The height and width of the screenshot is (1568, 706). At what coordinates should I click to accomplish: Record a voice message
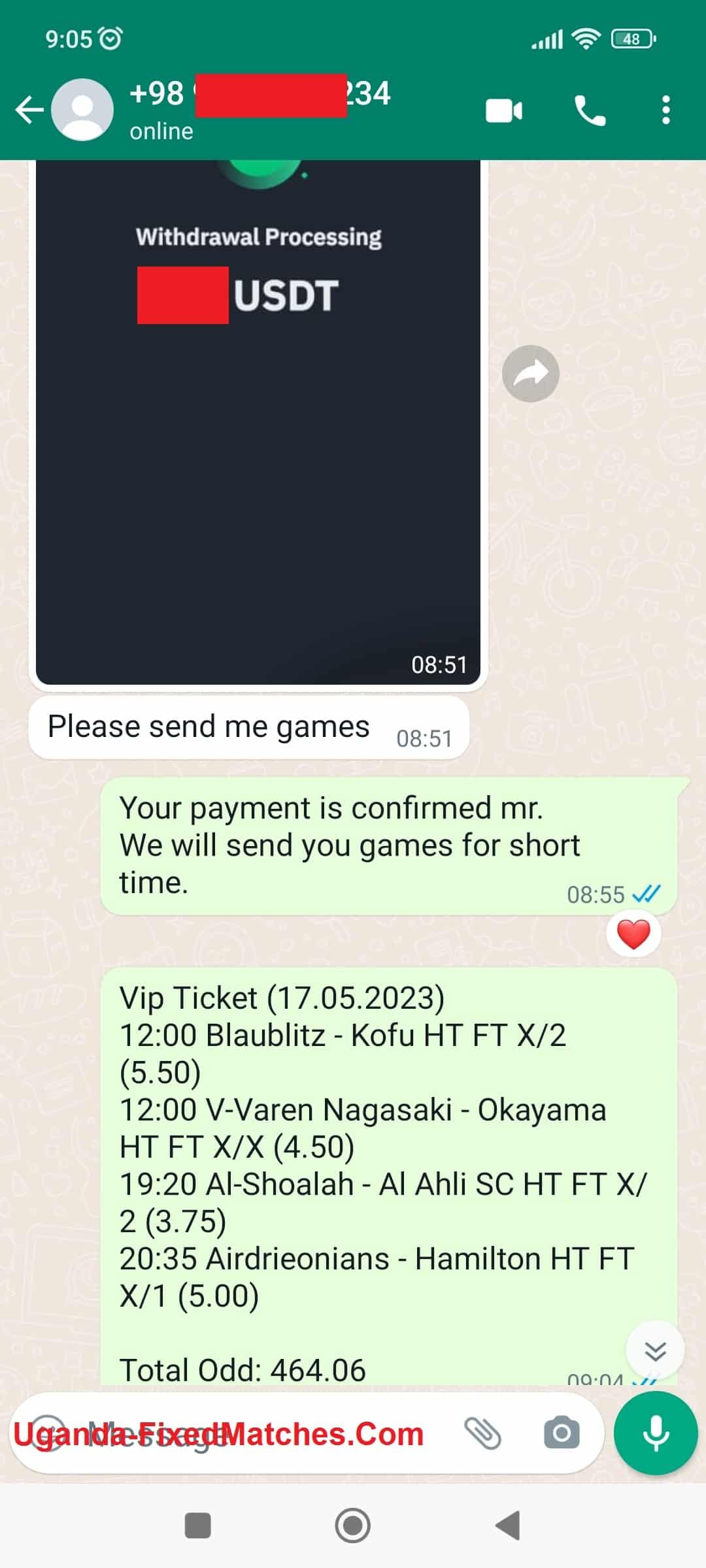pyautogui.click(x=655, y=1433)
